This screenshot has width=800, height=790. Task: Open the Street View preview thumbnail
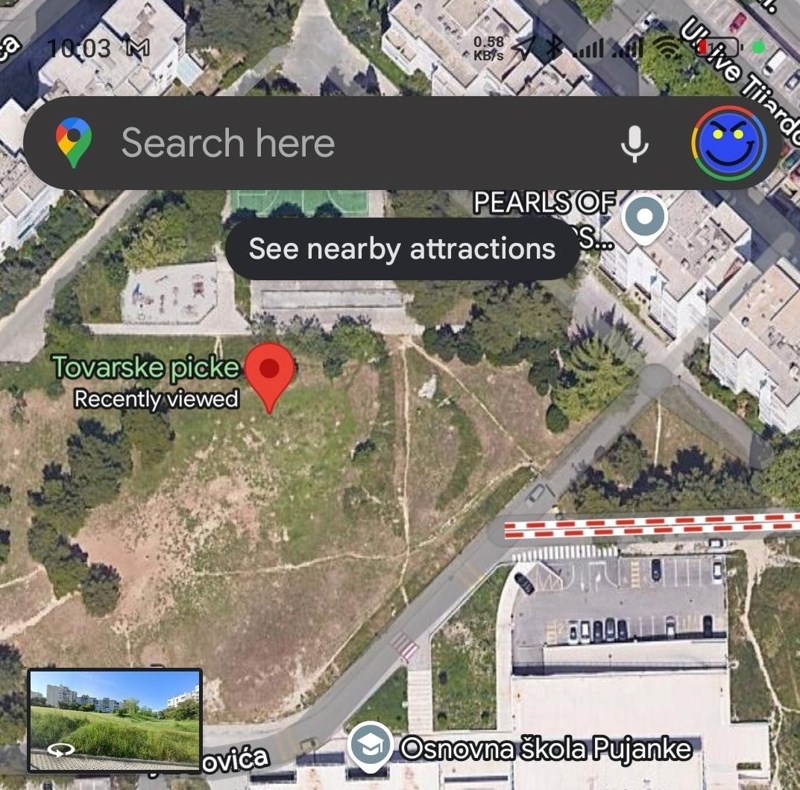(x=115, y=720)
